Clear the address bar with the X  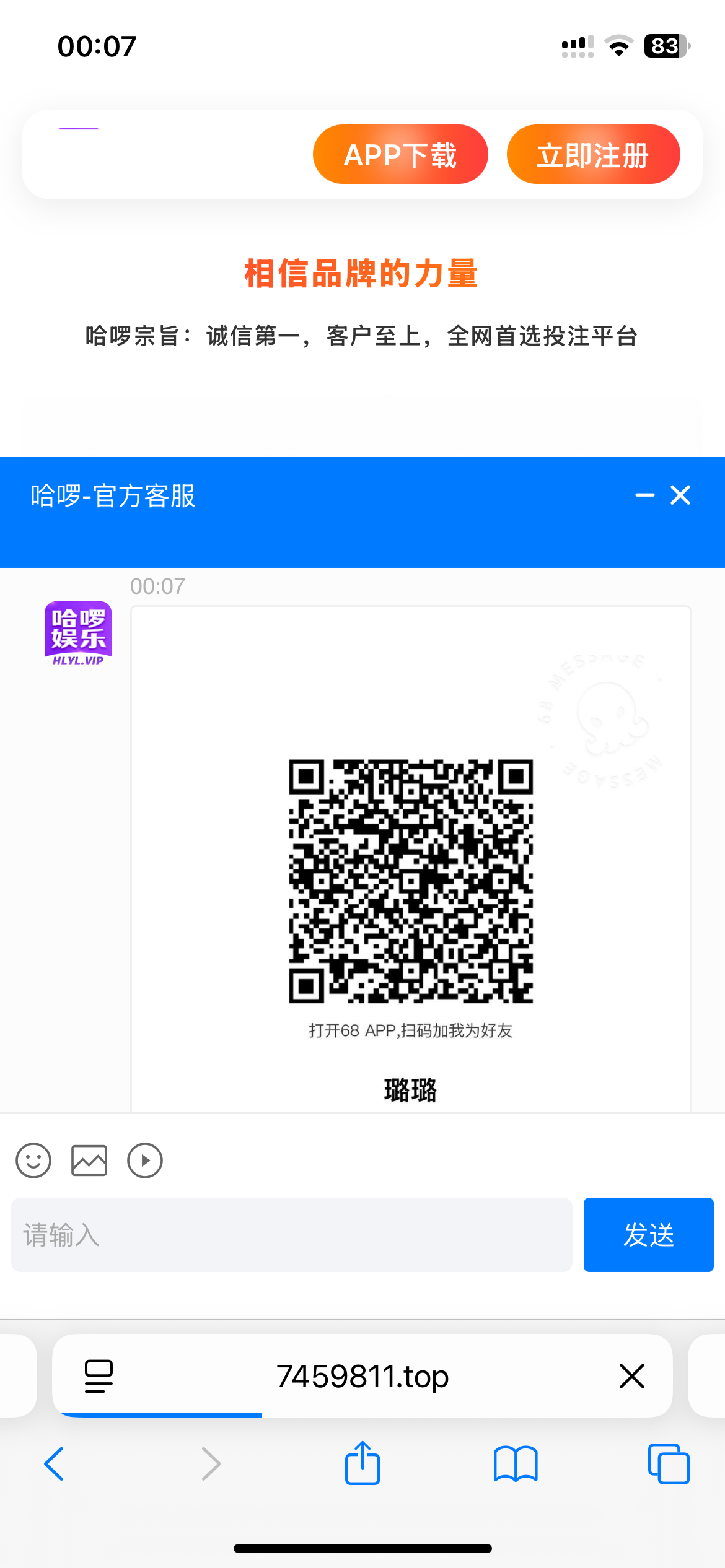(x=631, y=1376)
